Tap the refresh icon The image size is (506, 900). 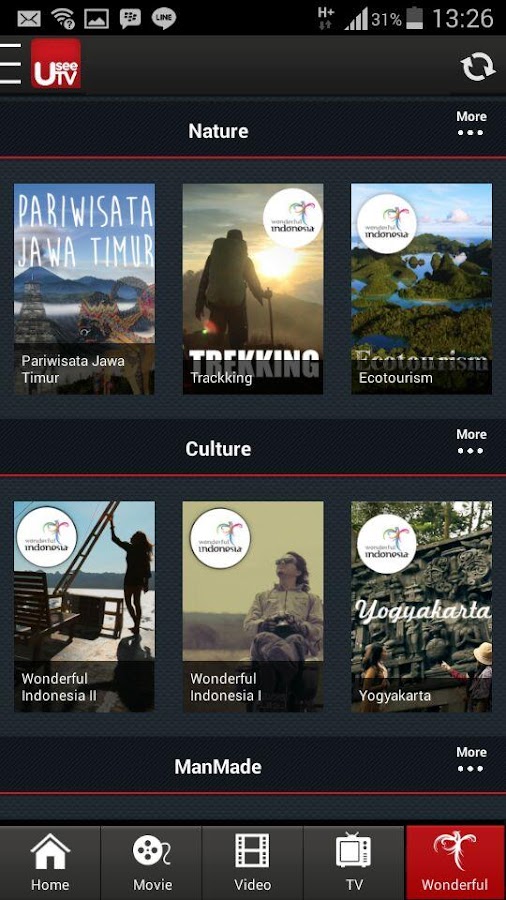click(x=478, y=67)
